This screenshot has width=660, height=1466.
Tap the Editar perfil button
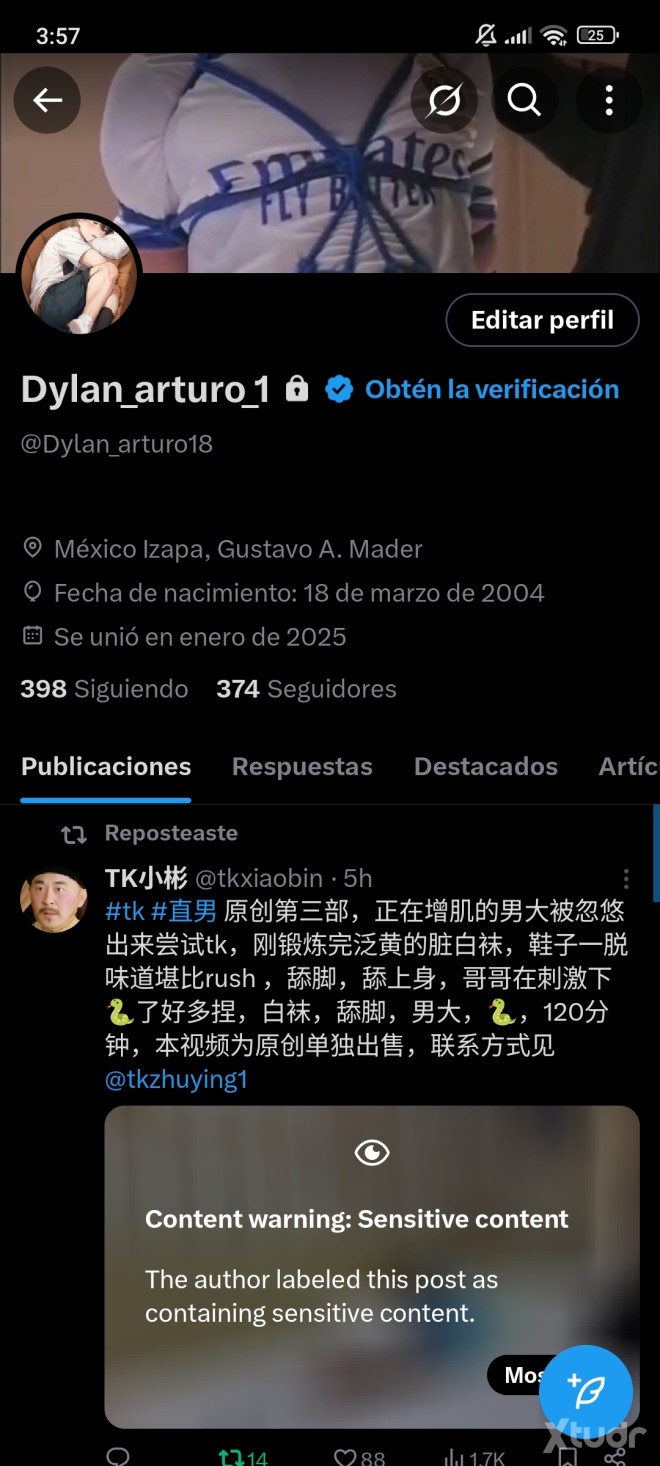point(542,320)
